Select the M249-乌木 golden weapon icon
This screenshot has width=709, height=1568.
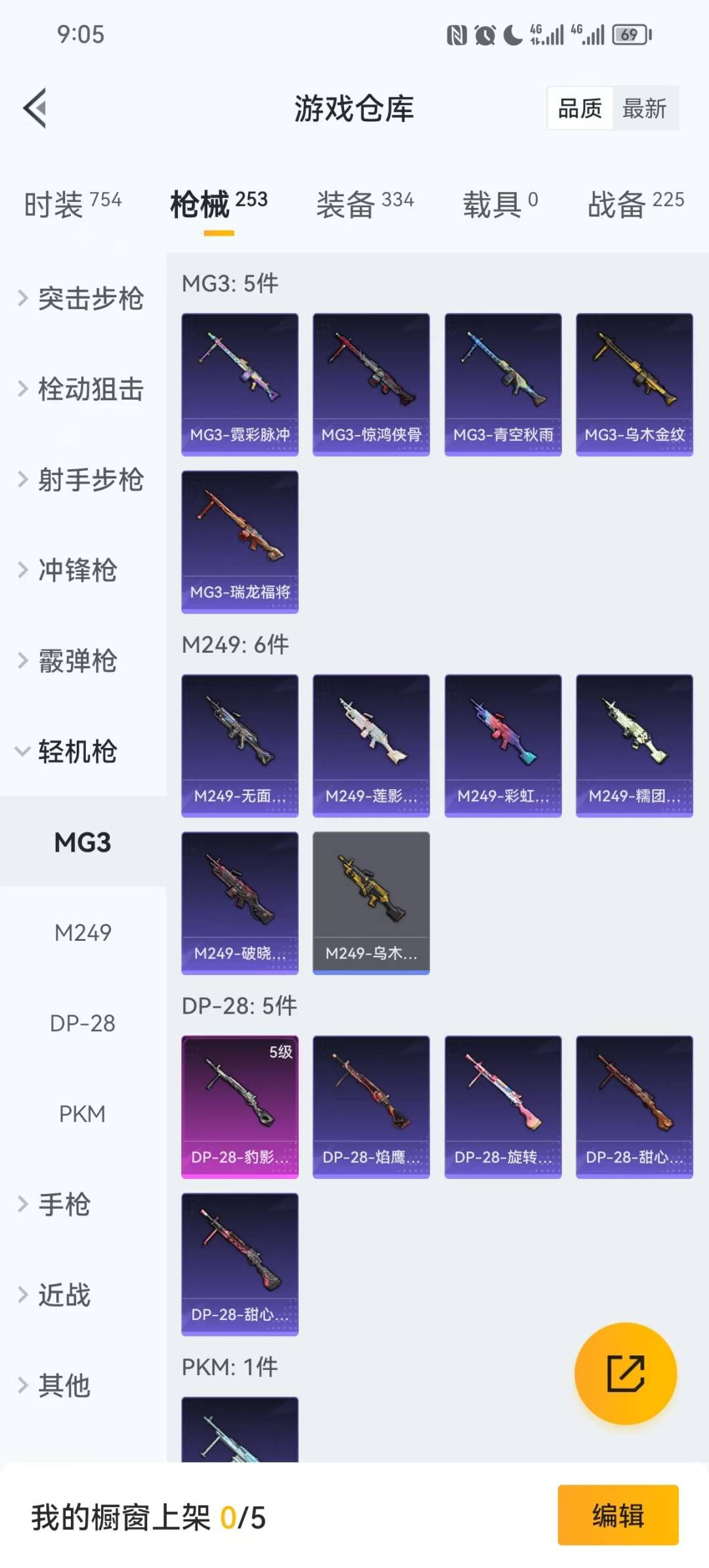coord(371,904)
